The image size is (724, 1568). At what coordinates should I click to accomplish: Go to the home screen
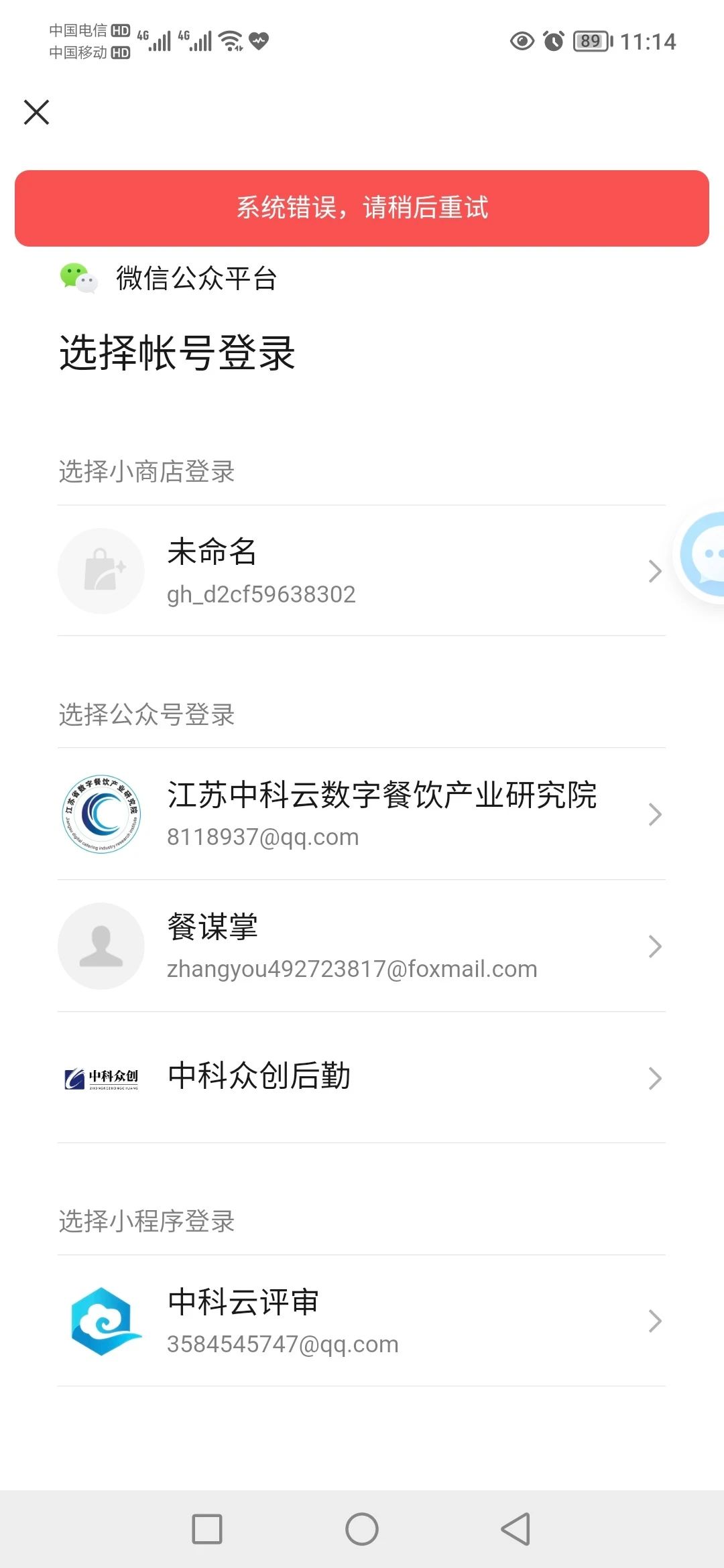(x=362, y=1529)
